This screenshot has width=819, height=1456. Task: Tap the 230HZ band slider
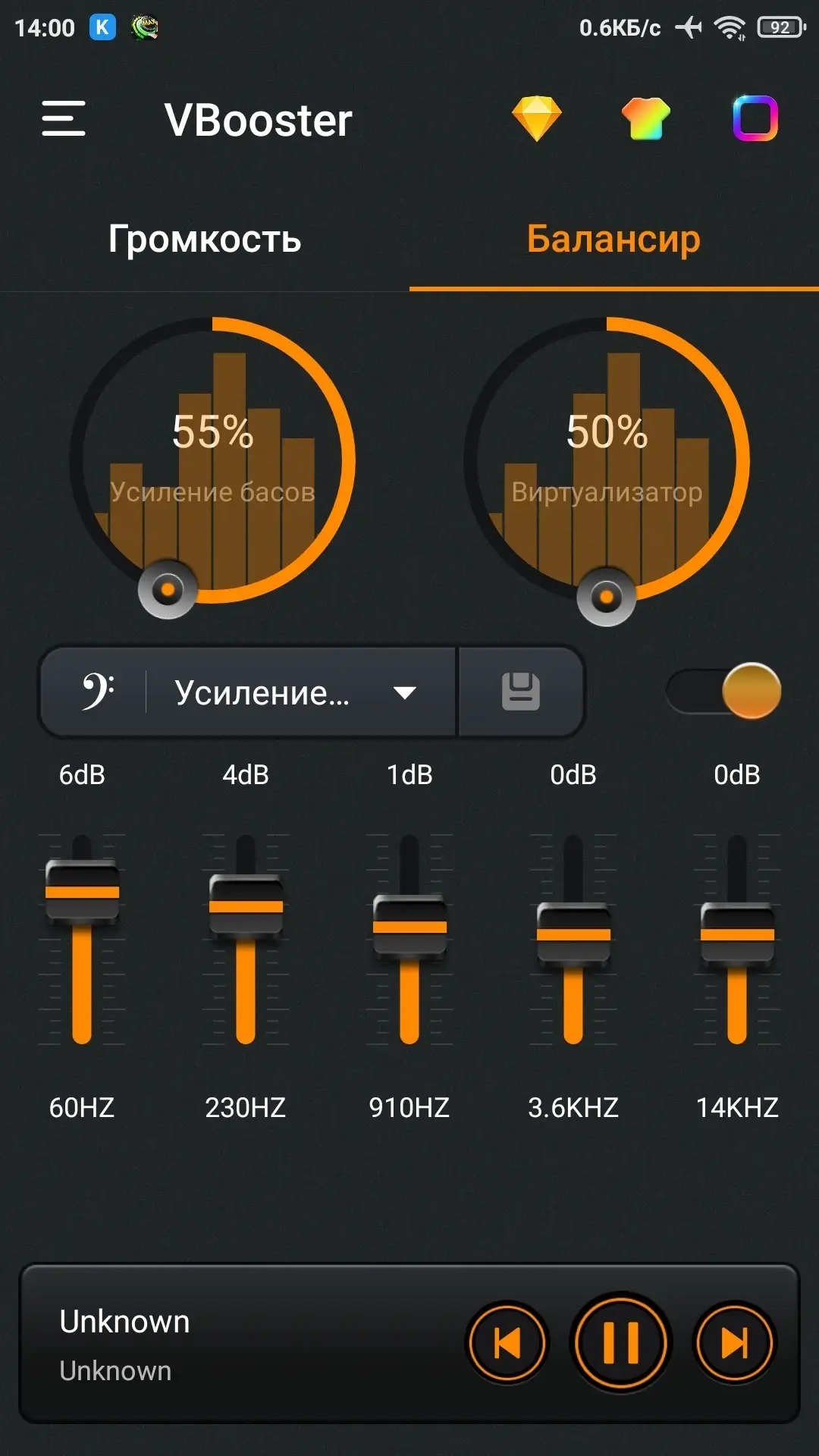pos(246,906)
